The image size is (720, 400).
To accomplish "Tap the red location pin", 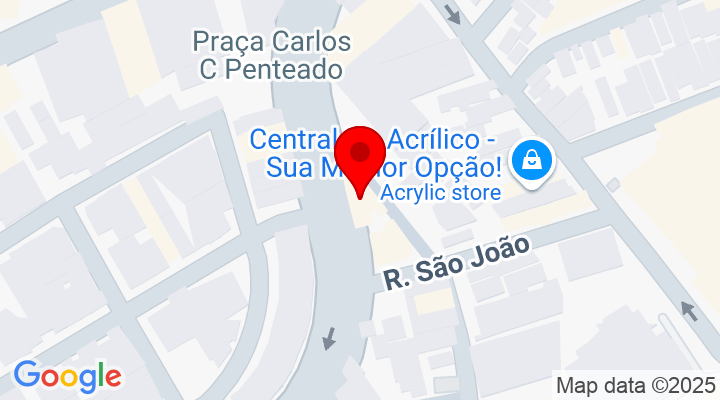I will coord(360,157).
